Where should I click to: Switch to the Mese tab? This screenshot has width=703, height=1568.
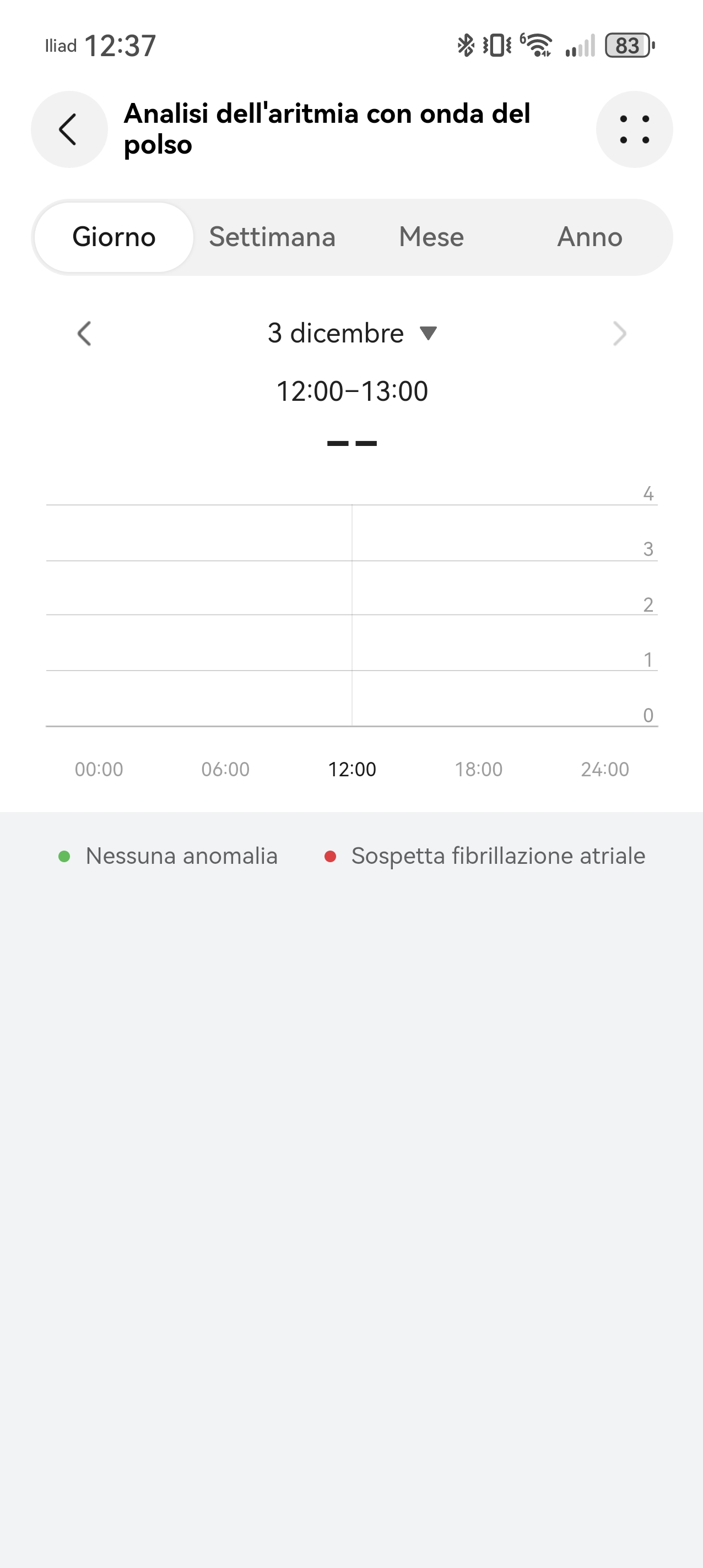point(431,237)
